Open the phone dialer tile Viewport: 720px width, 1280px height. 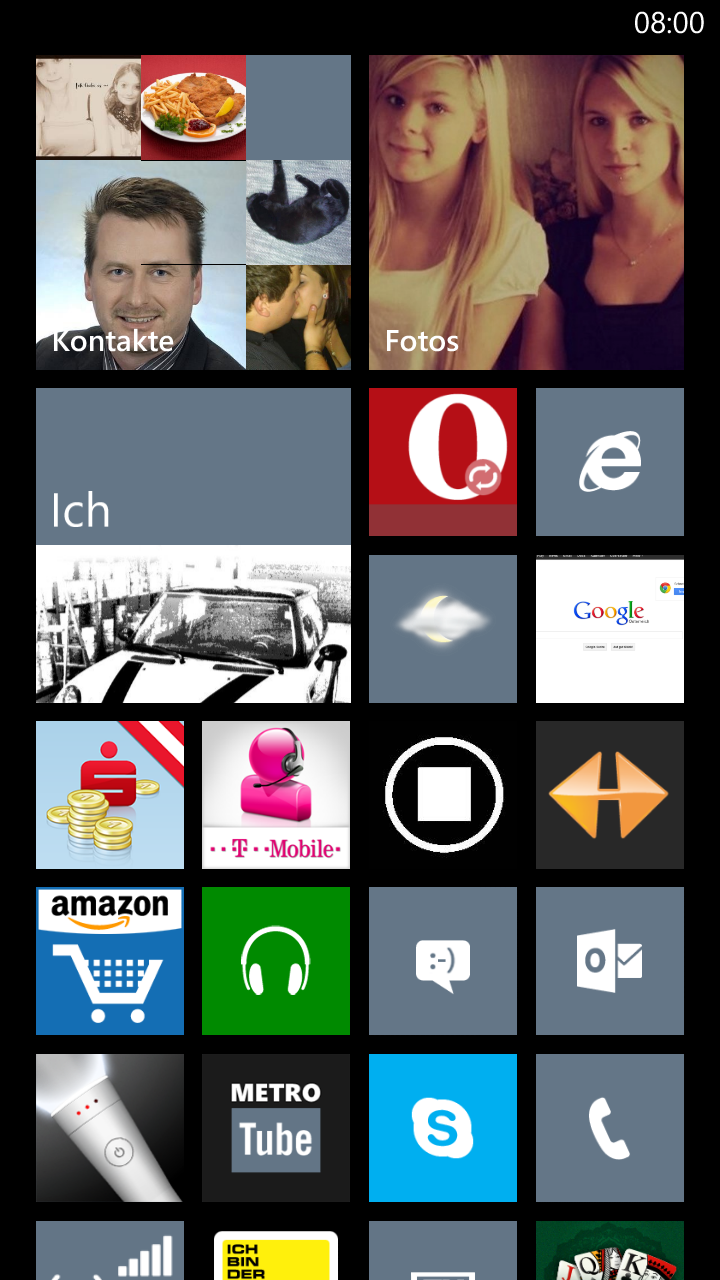point(610,1128)
